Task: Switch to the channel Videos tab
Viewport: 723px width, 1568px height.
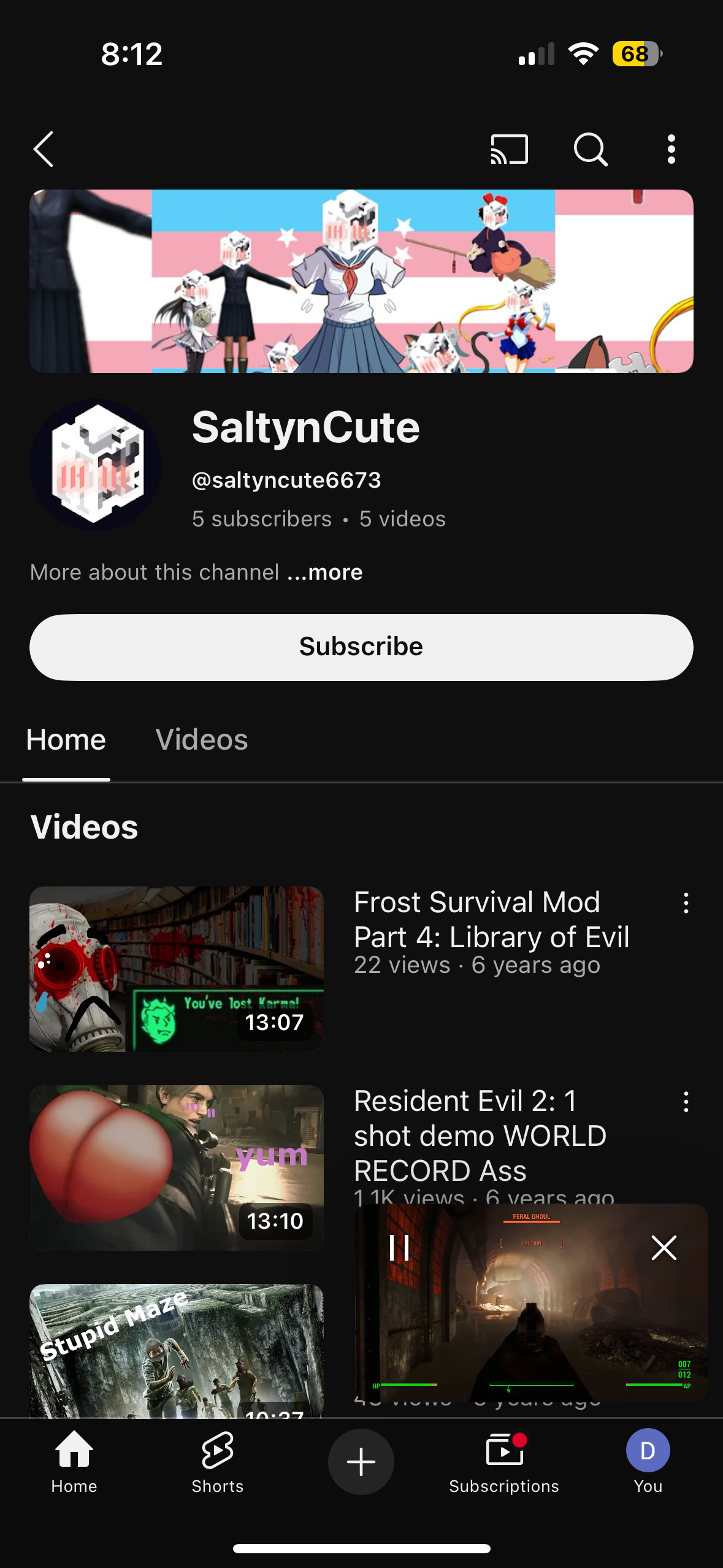Action: [x=201, y=740]
